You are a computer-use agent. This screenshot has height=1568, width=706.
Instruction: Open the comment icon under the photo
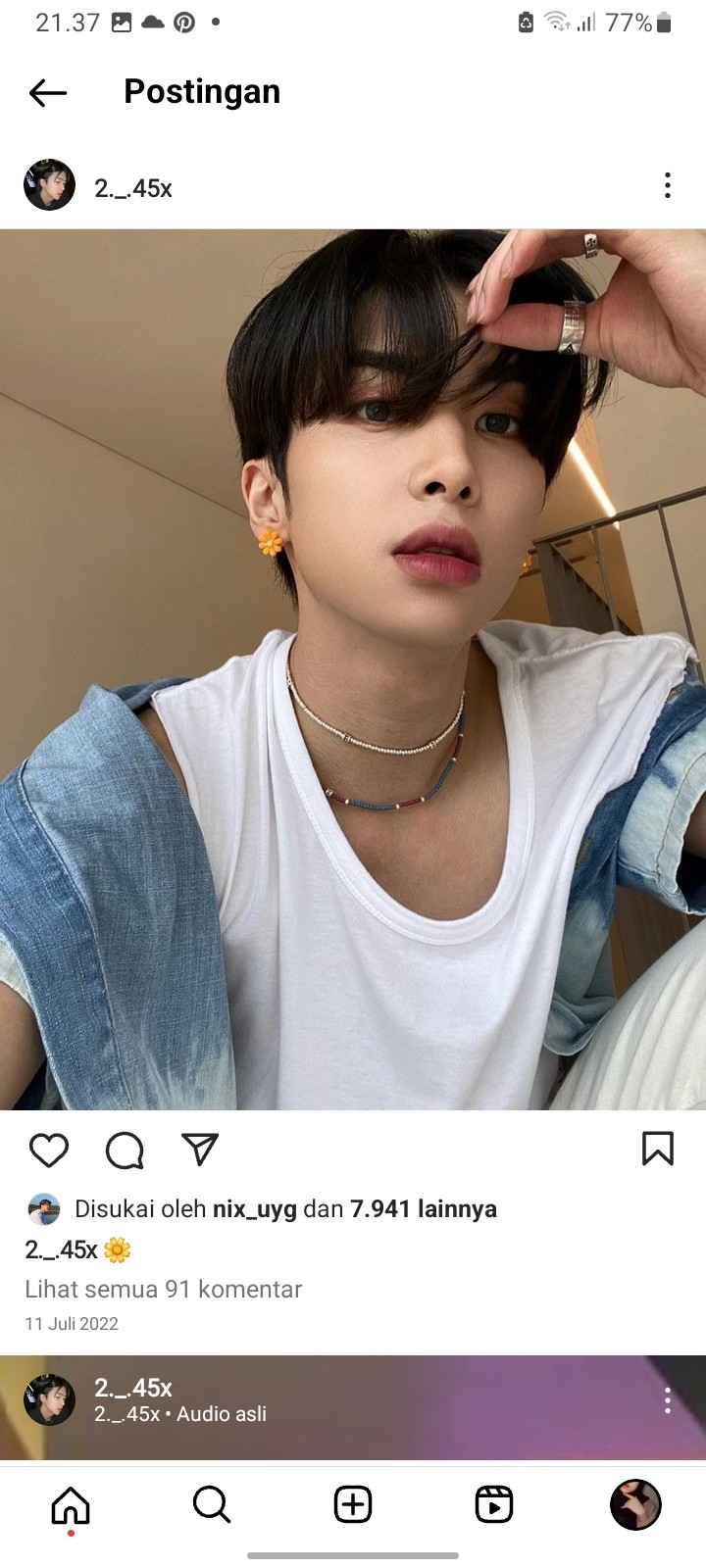point(125,1151)
